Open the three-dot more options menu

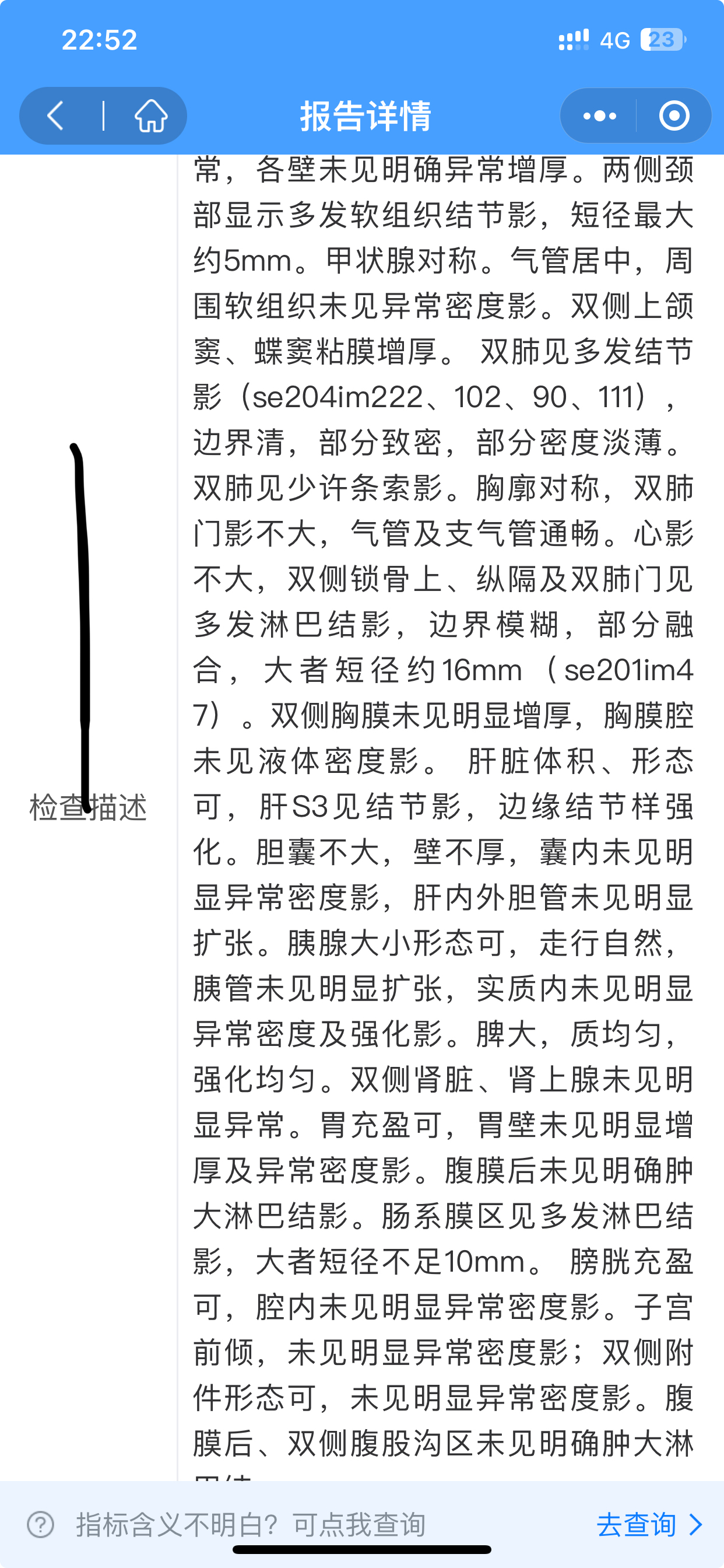(x=599, y=116)
